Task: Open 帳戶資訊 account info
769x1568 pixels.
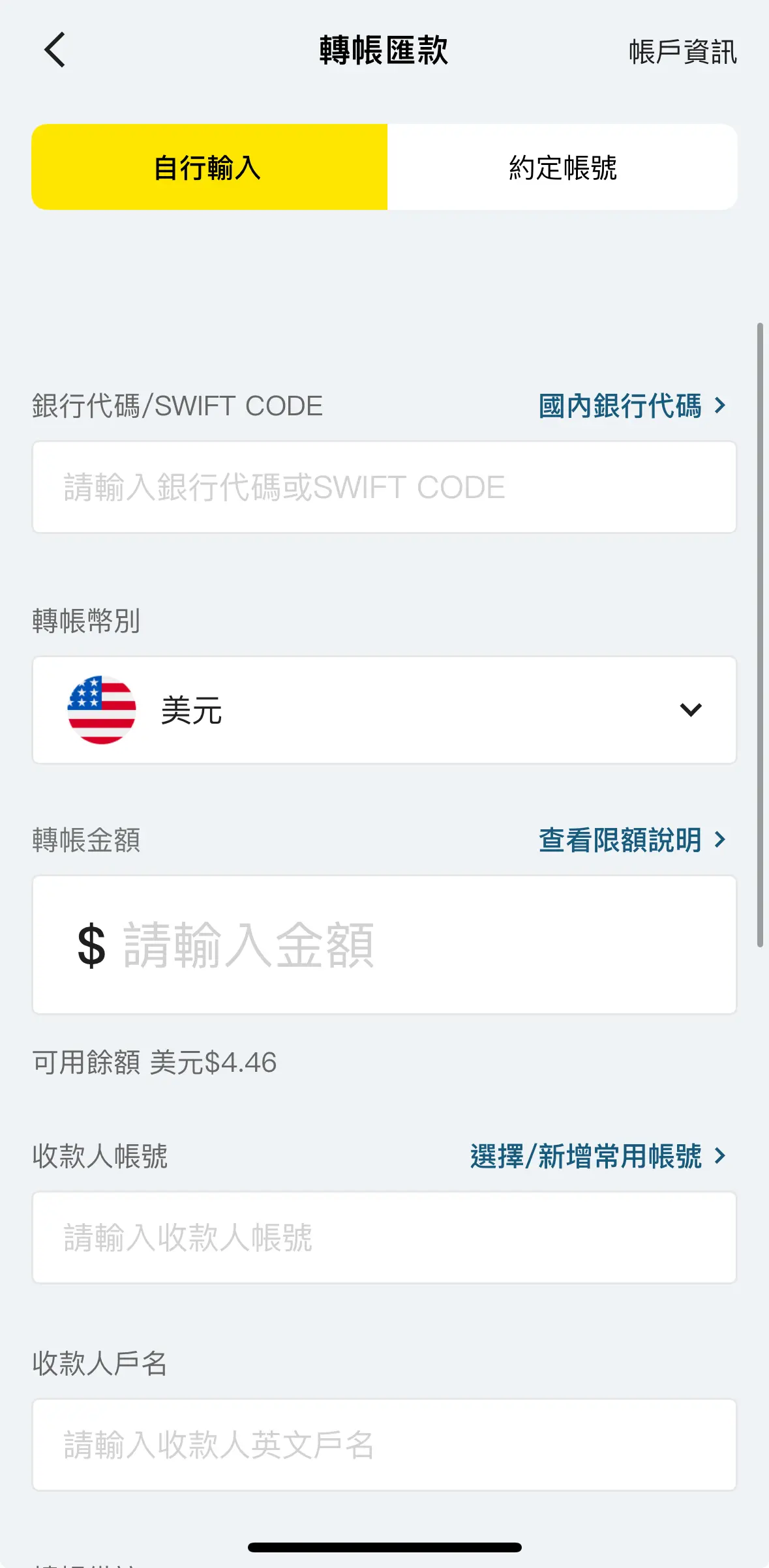Action: [682, 52]
